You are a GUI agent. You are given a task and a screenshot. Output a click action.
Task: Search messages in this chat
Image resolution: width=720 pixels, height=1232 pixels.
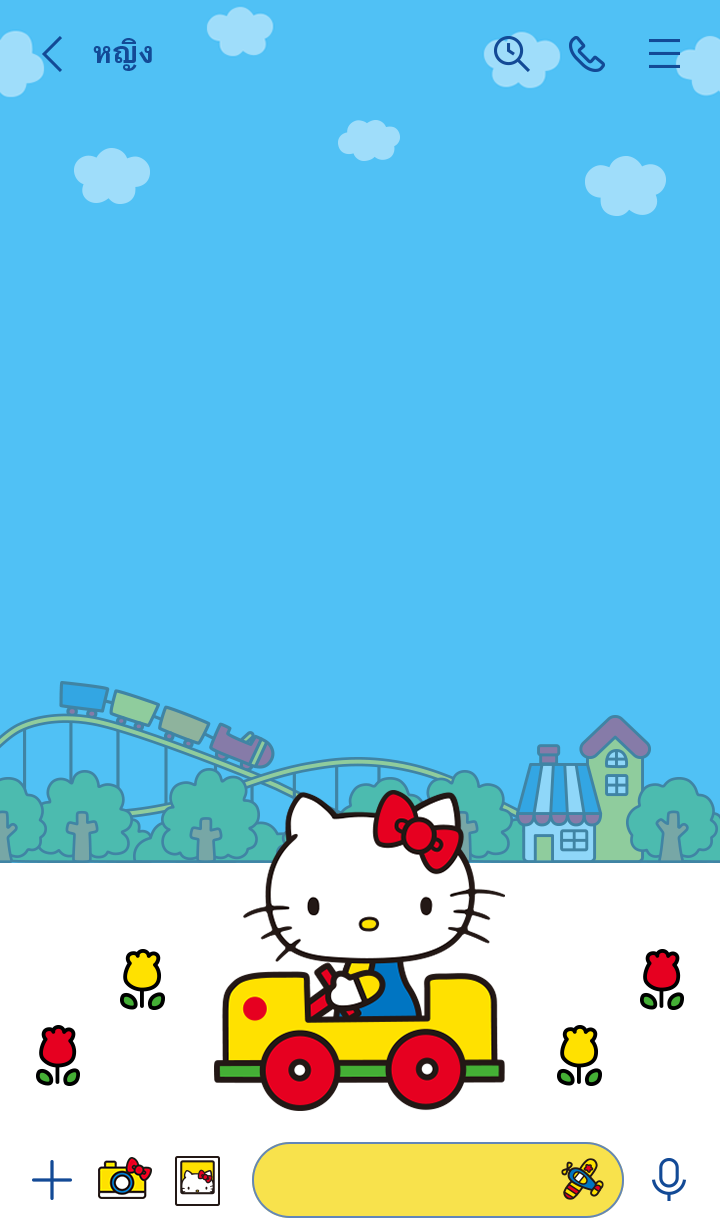tap(511, 54)
